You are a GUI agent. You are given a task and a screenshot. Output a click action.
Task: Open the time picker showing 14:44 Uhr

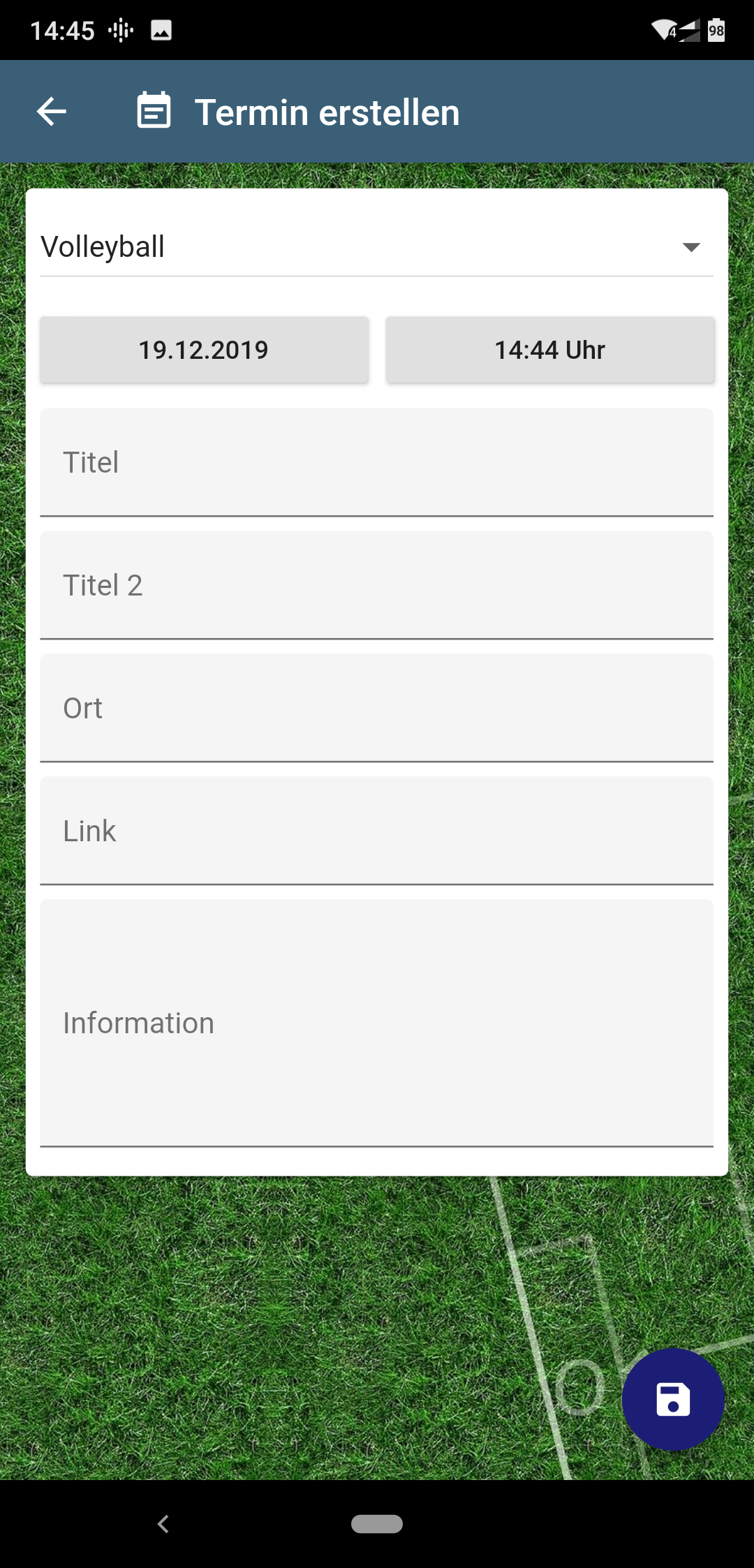(550, 350)
